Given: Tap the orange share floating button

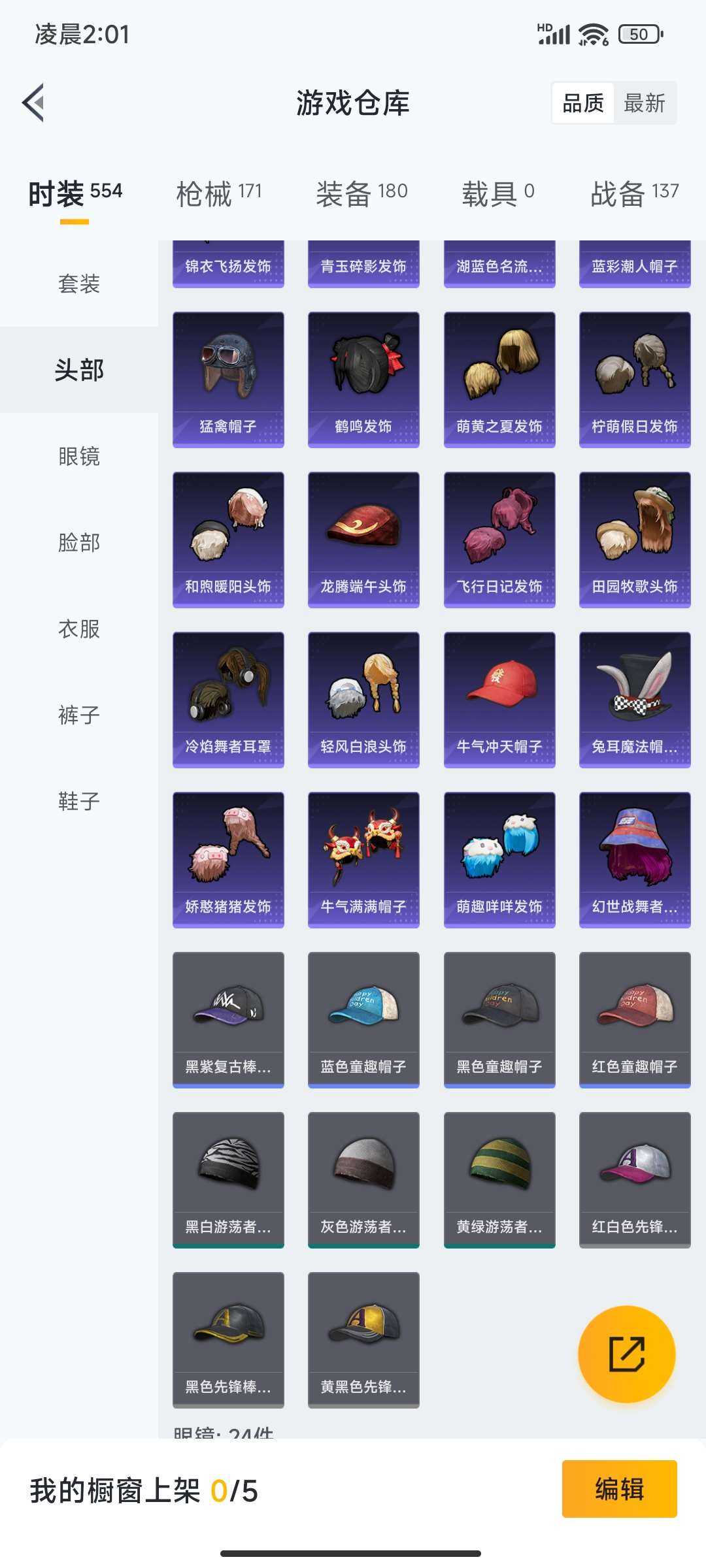Looking at the screenshot, I should click(626, 1354).
